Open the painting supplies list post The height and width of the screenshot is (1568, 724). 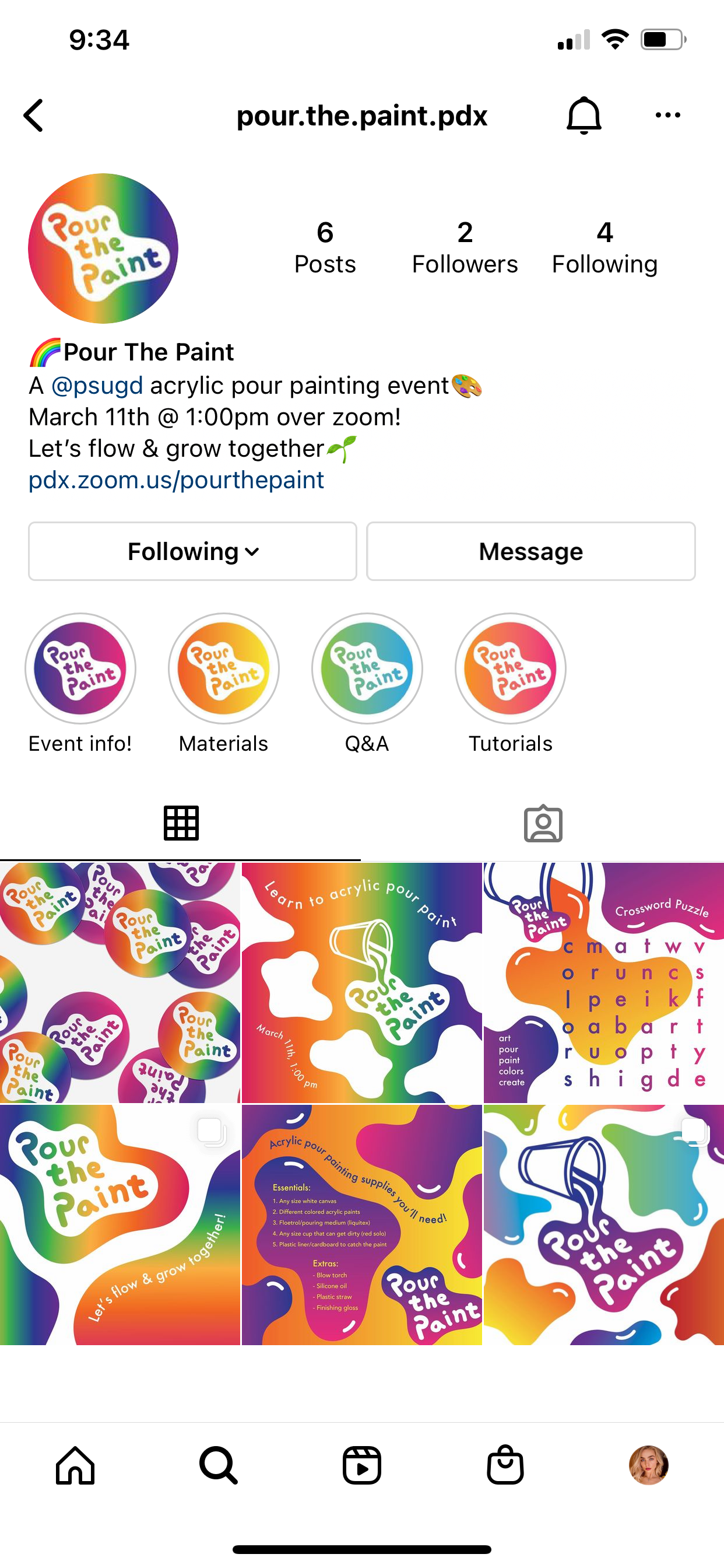click(x=362, y=1224)
